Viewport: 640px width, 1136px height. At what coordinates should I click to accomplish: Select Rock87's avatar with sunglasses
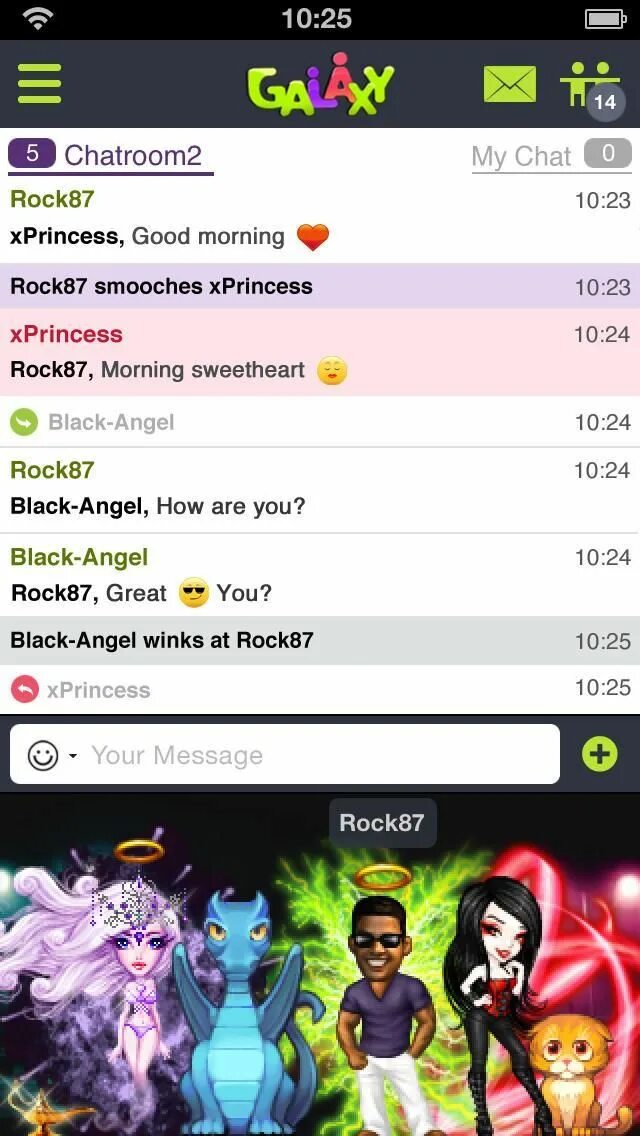pyautogui.click(x=380, y=990)
